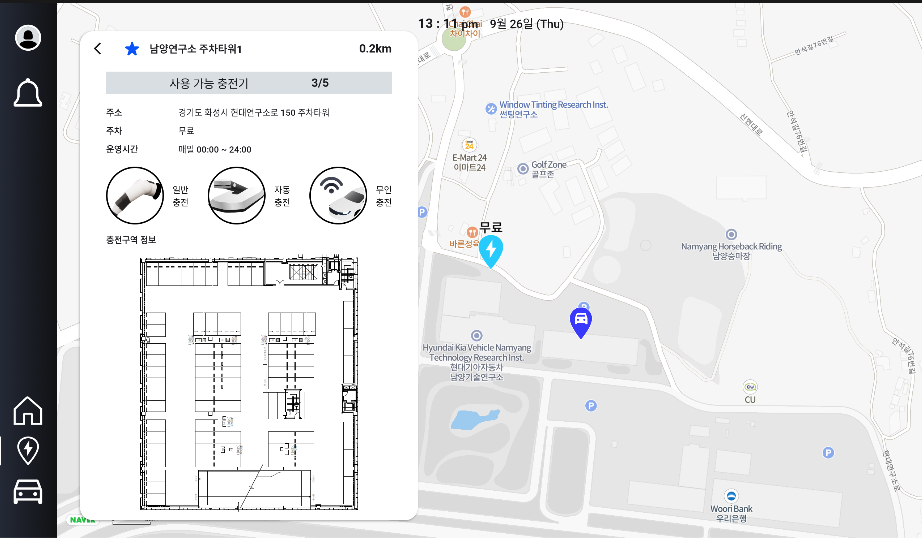View the charging zone floor plan image
The width and height of the screenshot is (922, 538).
pyautogui.click(x=248, y=382)
